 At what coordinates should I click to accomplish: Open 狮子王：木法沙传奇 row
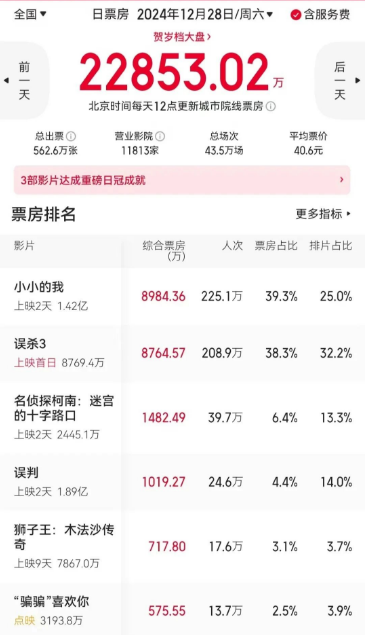click(182, 546)
